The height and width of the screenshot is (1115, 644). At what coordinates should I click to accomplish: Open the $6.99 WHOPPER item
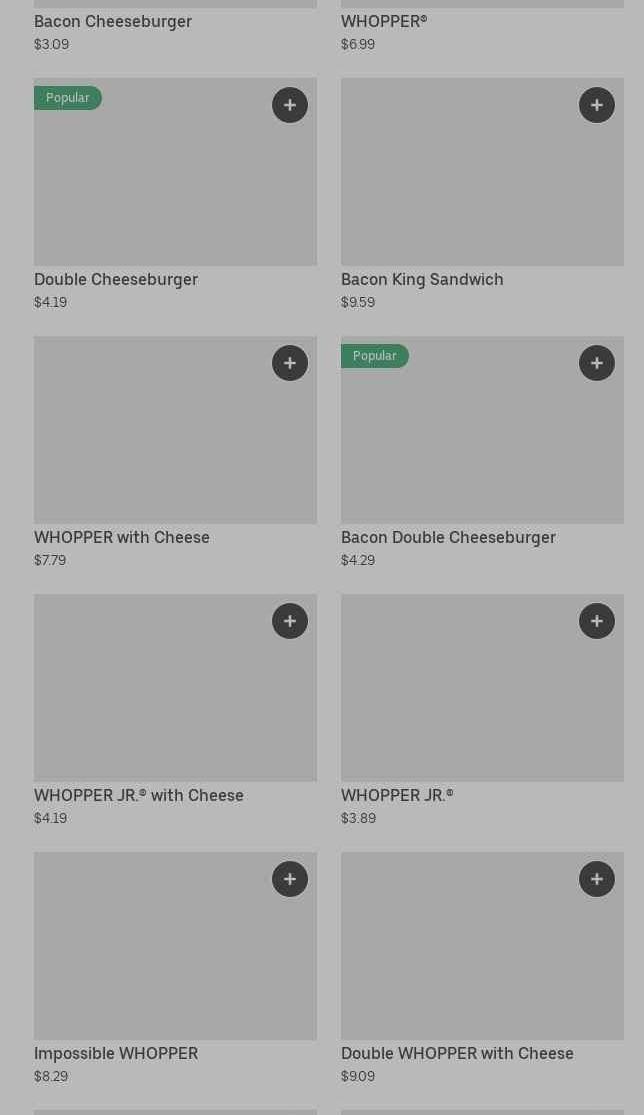(384, 22)
